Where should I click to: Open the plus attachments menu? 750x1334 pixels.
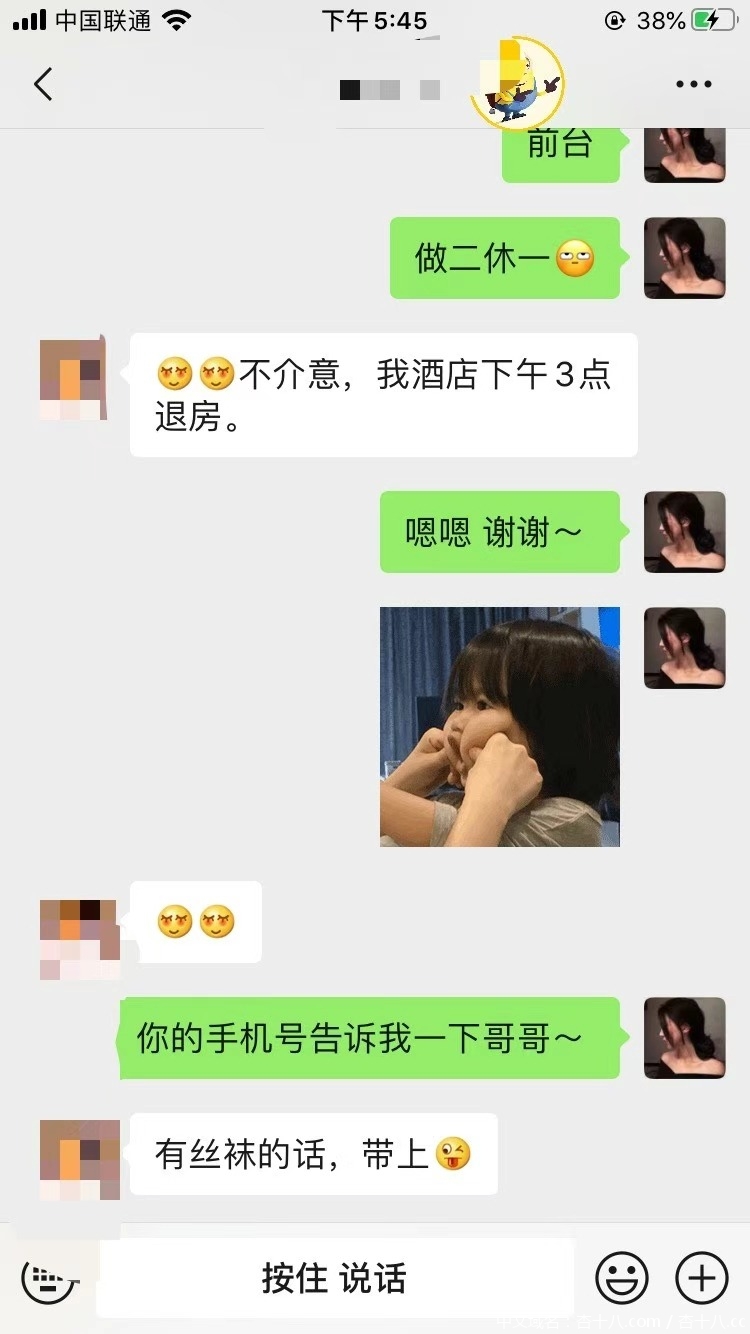click(702, 1278)
